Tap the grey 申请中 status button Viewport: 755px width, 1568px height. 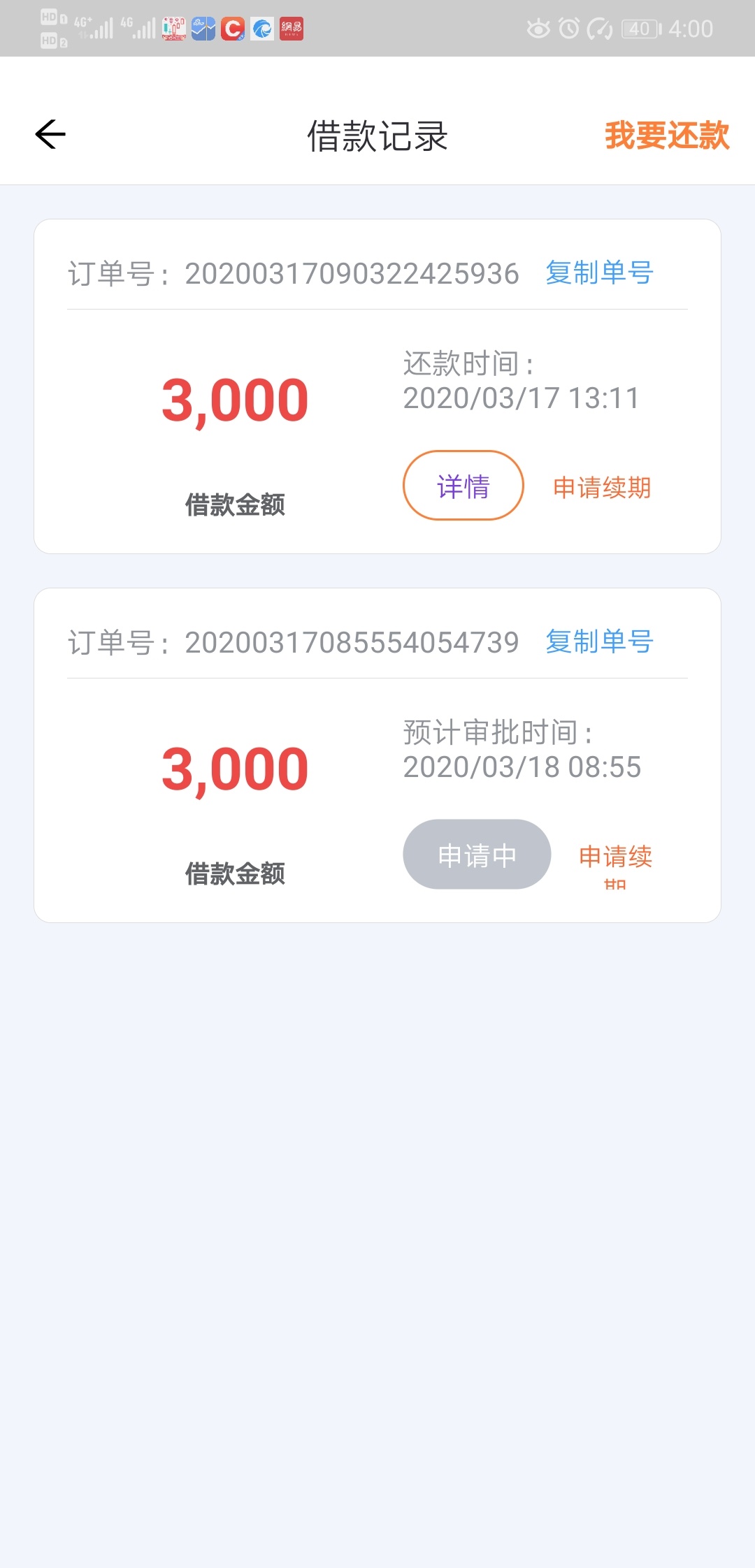coord(477,855)
